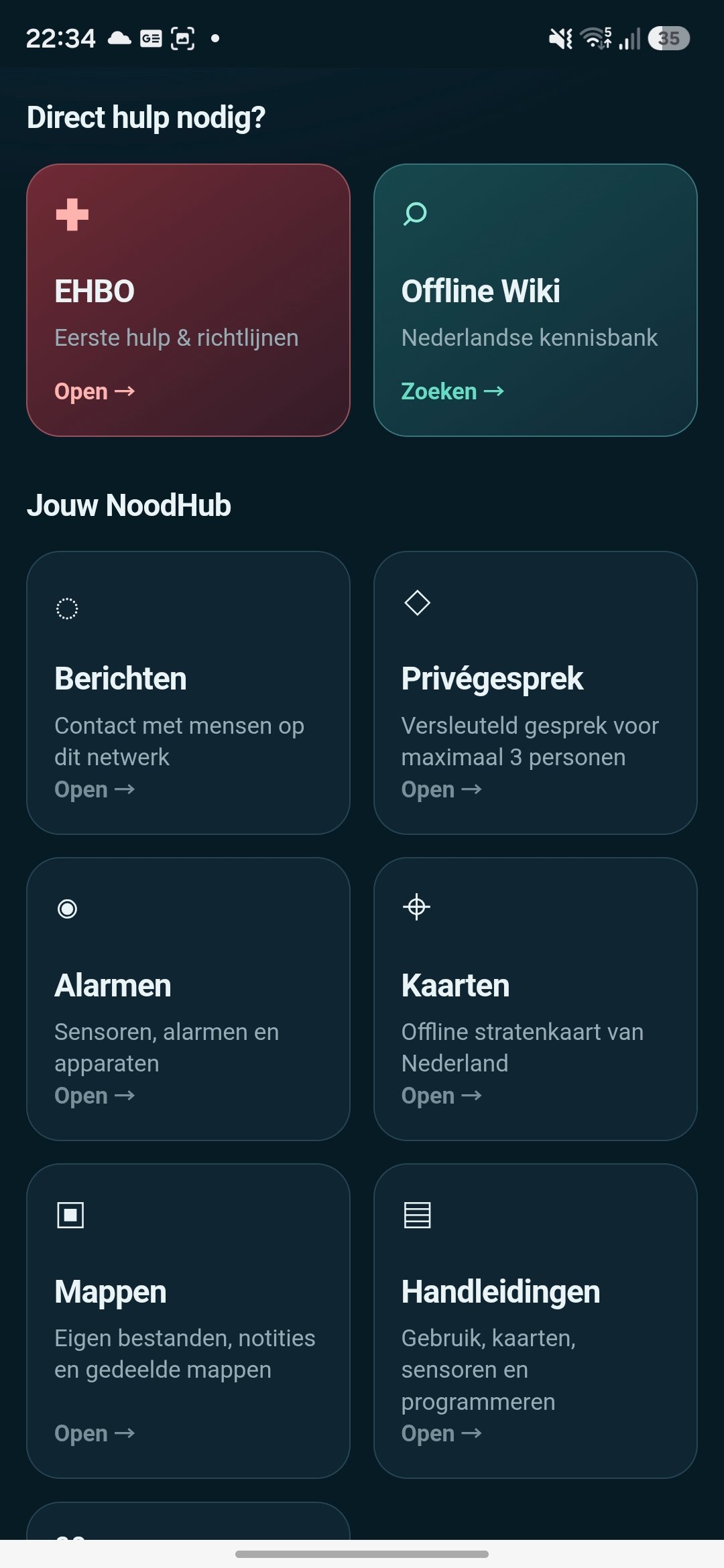Viewport: 724px width, 1568px height.
Task: Open the EHBO first aid card
Action: (188, 300)
